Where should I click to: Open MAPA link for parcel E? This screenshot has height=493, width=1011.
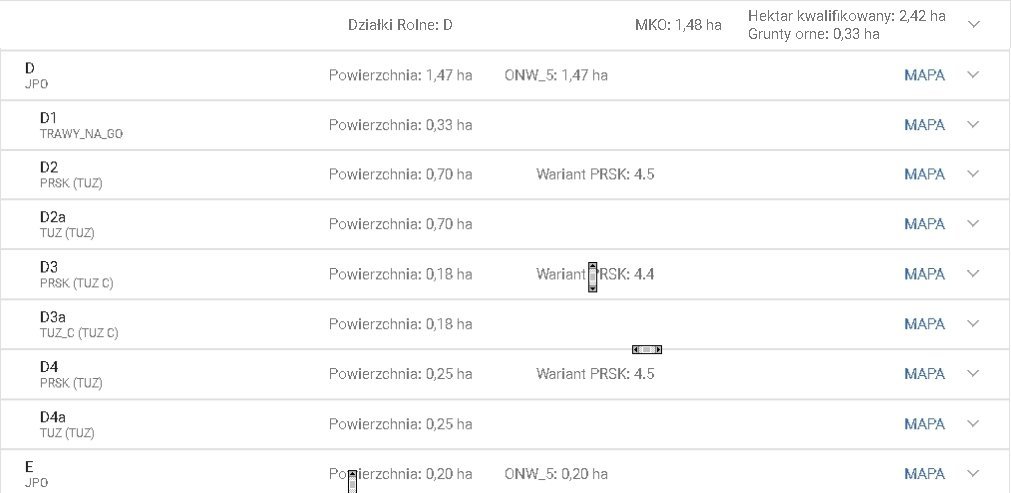[924, 474]
